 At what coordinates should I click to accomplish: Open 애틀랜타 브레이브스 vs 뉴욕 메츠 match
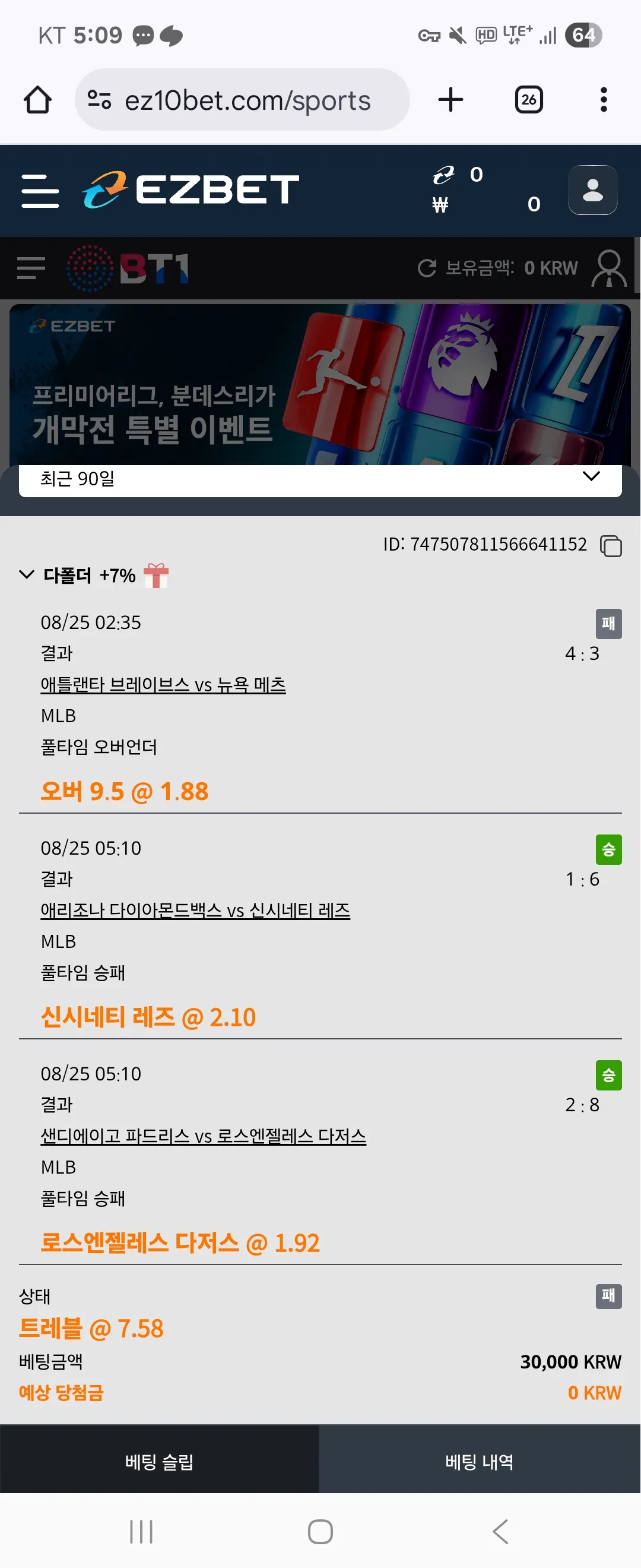pos(163,685)
